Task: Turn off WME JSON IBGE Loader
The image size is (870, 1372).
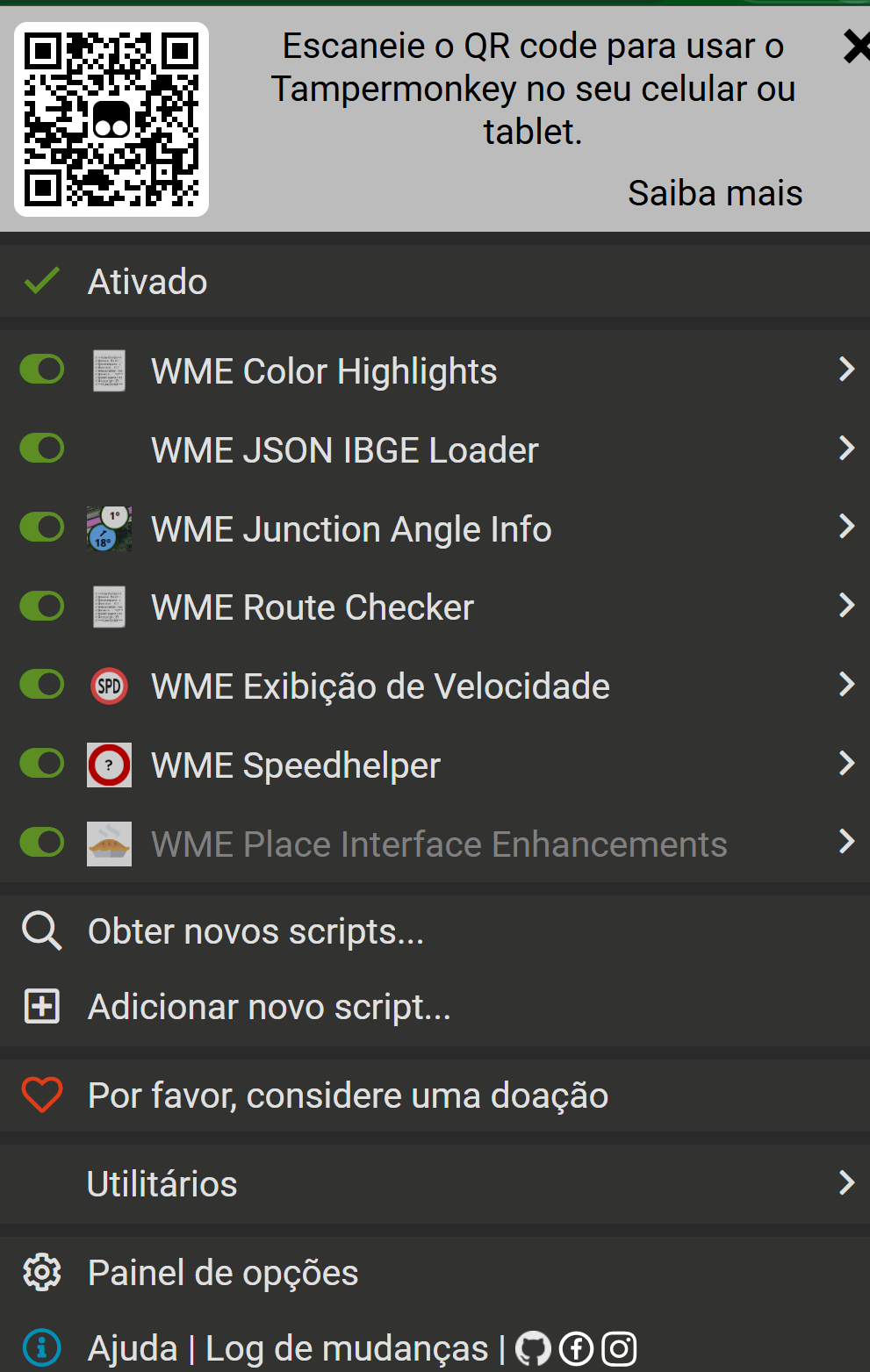Action: point(42,449)
